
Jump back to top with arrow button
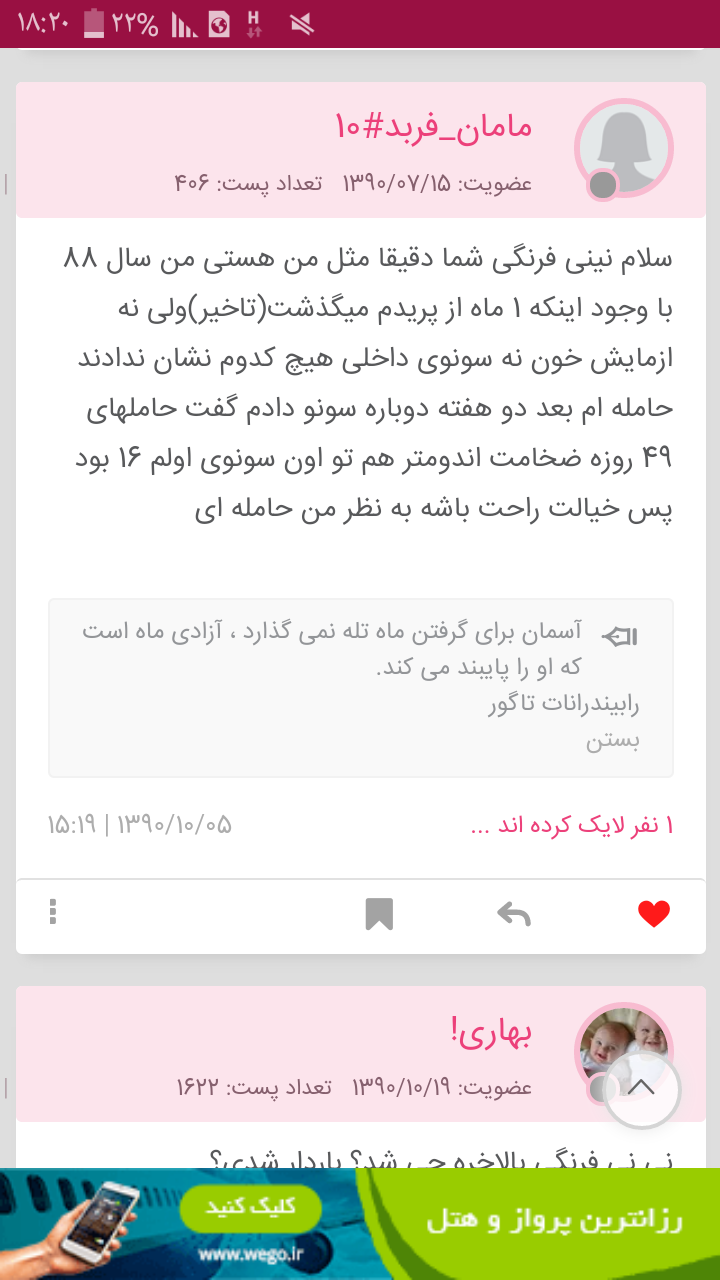pos(641,1090)
